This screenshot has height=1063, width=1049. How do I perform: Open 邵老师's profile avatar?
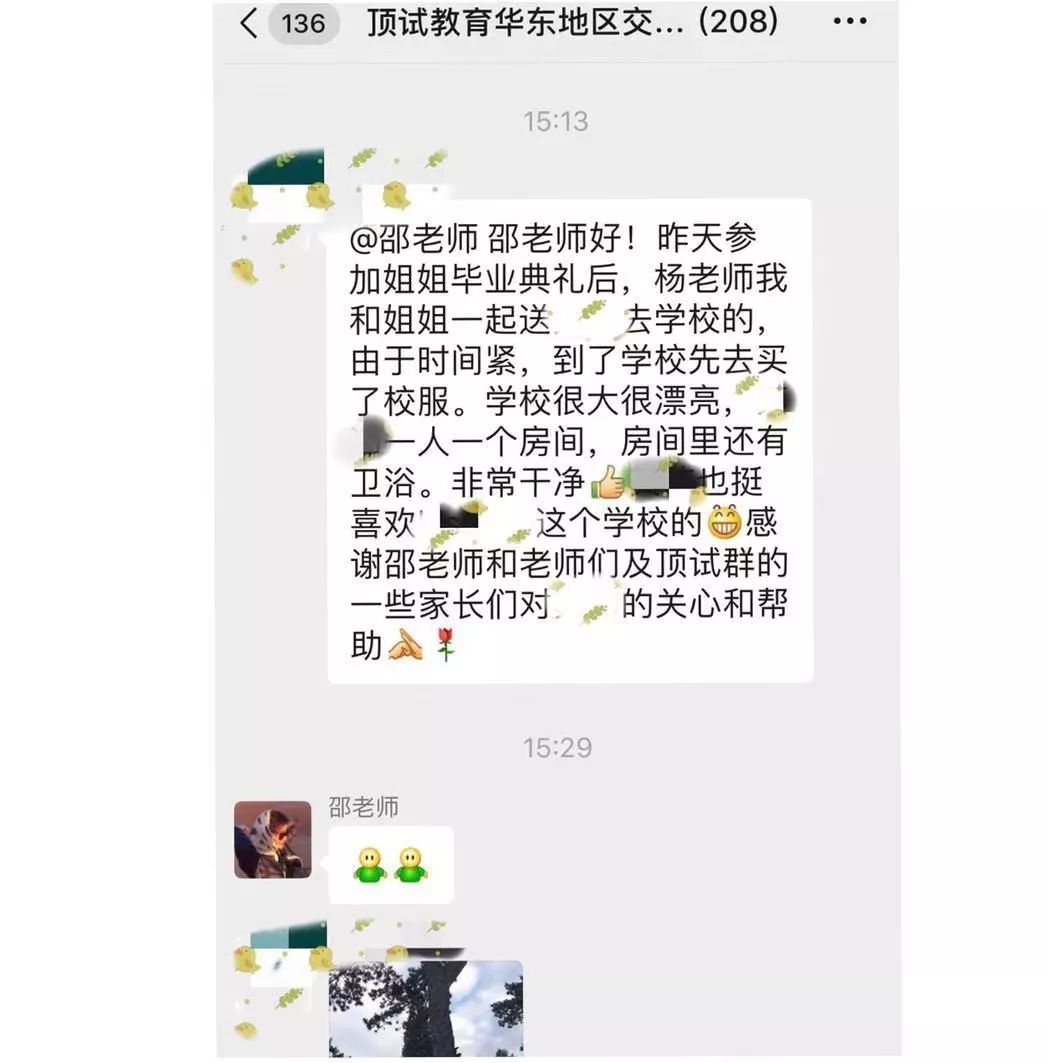coord(272,839)
